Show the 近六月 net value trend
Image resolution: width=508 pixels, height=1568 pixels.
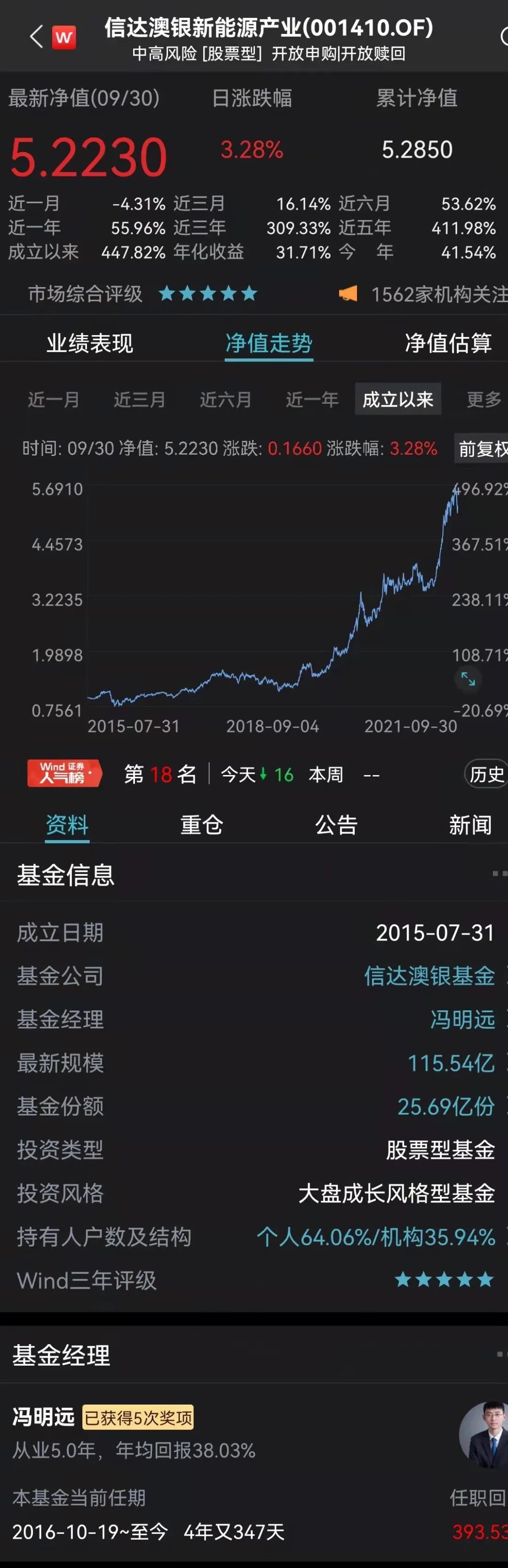(226, 400)
